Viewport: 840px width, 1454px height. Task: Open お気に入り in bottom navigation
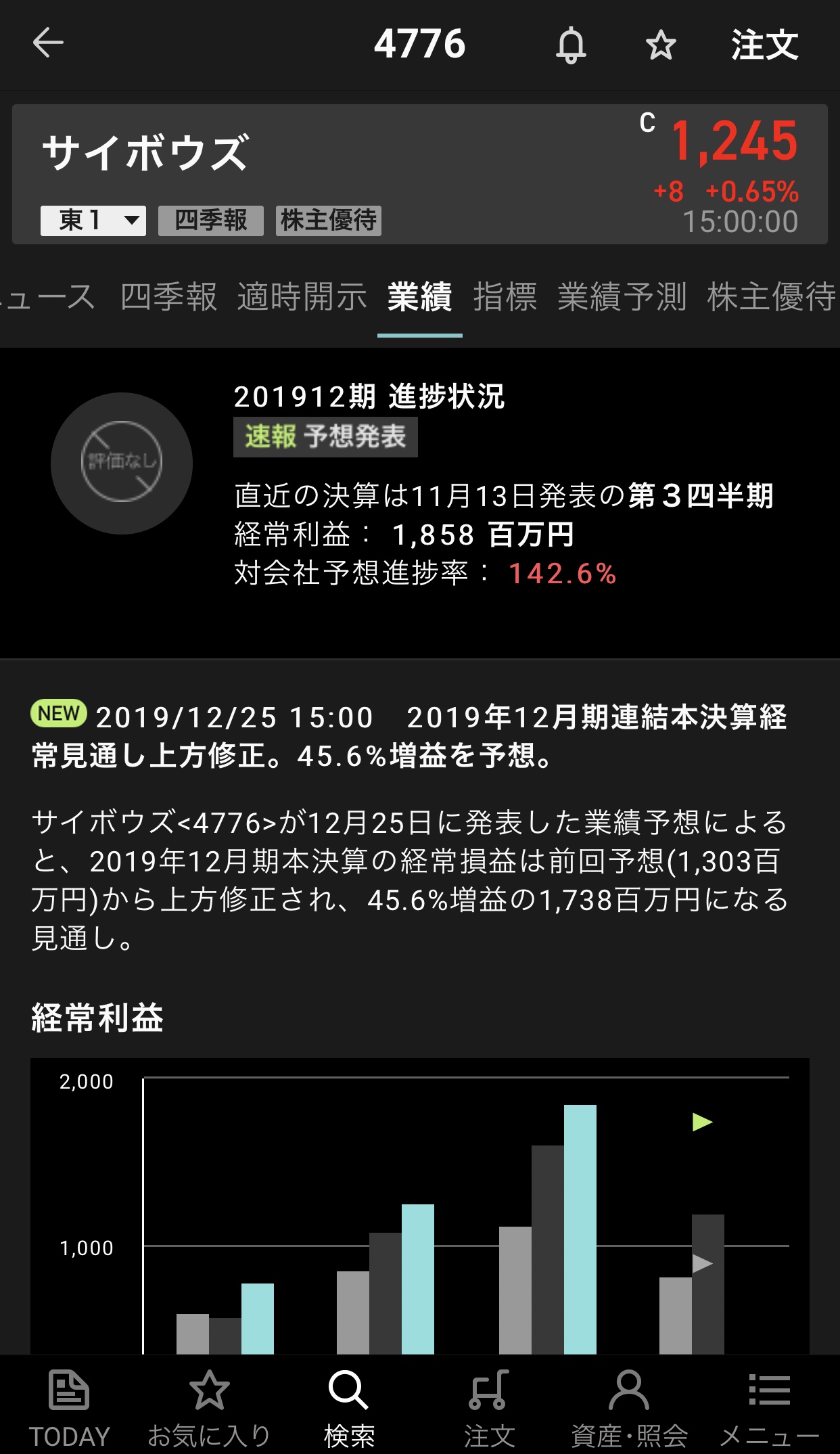pyautogui.click(x=209, y=1405)
